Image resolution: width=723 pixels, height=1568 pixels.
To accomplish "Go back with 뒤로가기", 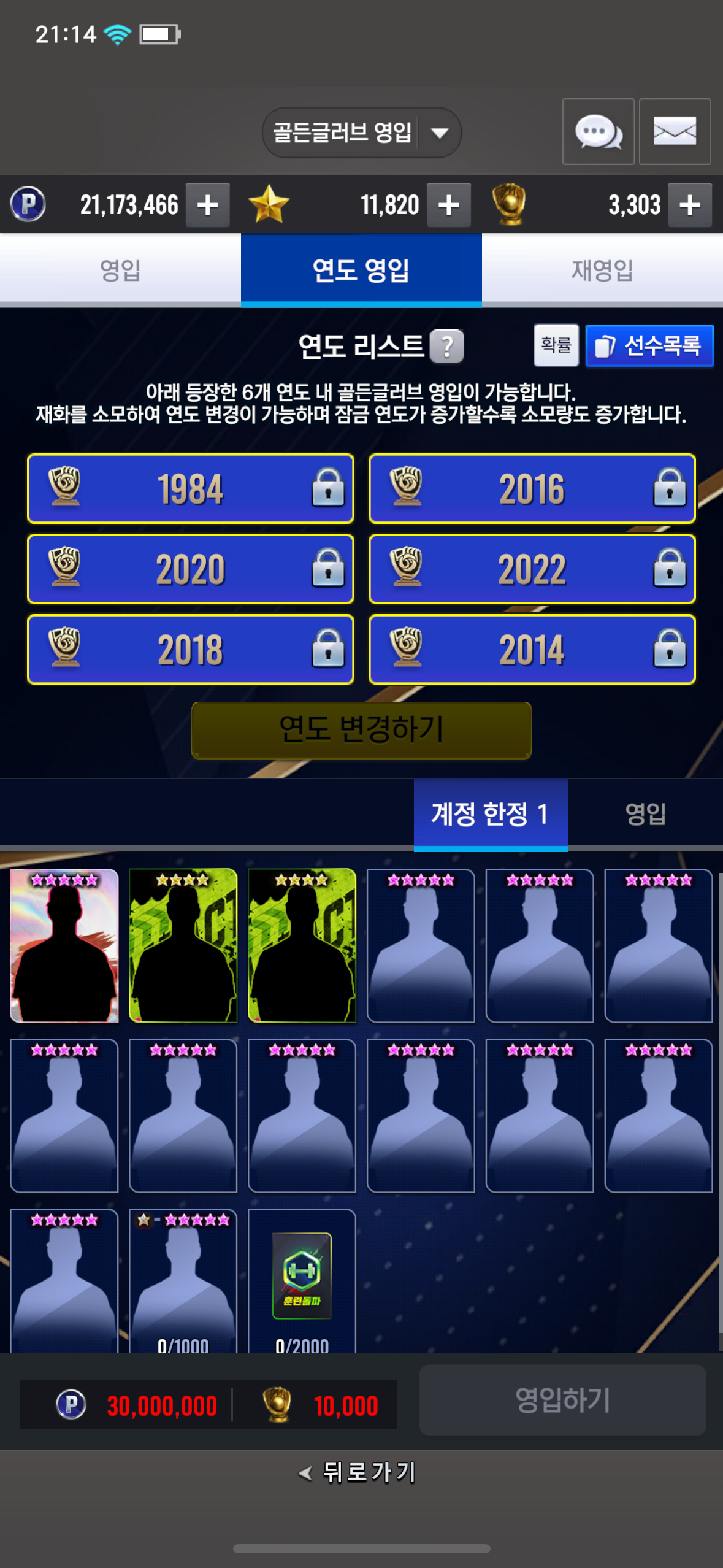I will [358, 1472].
